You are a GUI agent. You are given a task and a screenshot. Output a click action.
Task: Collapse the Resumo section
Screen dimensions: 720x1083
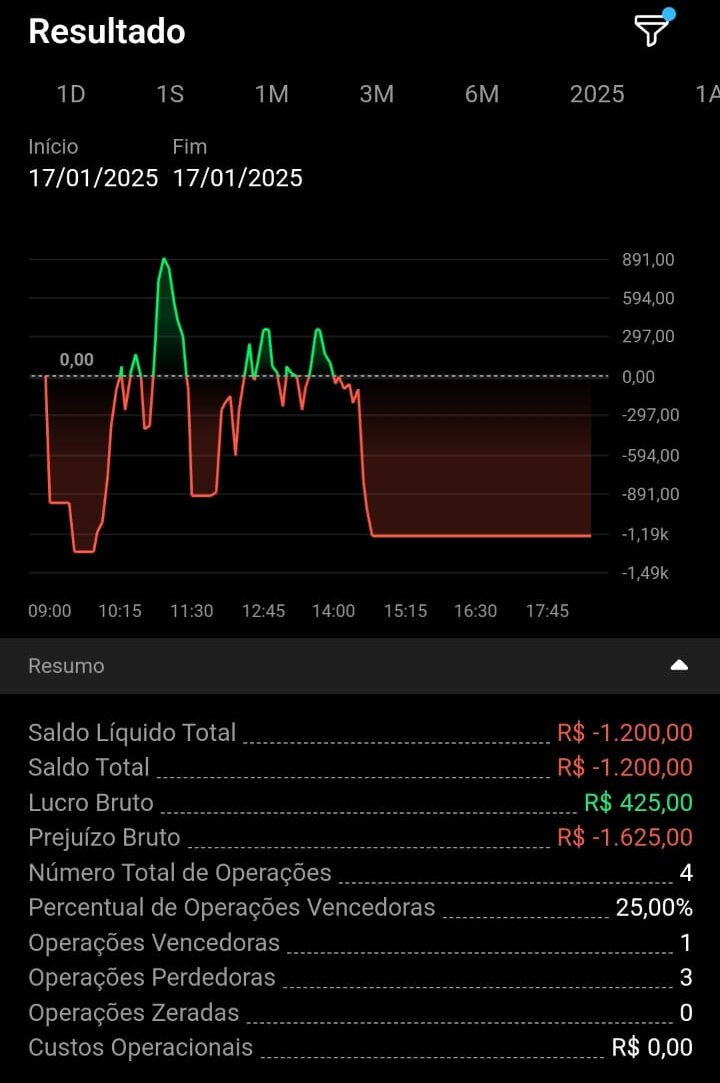[679, 665]
